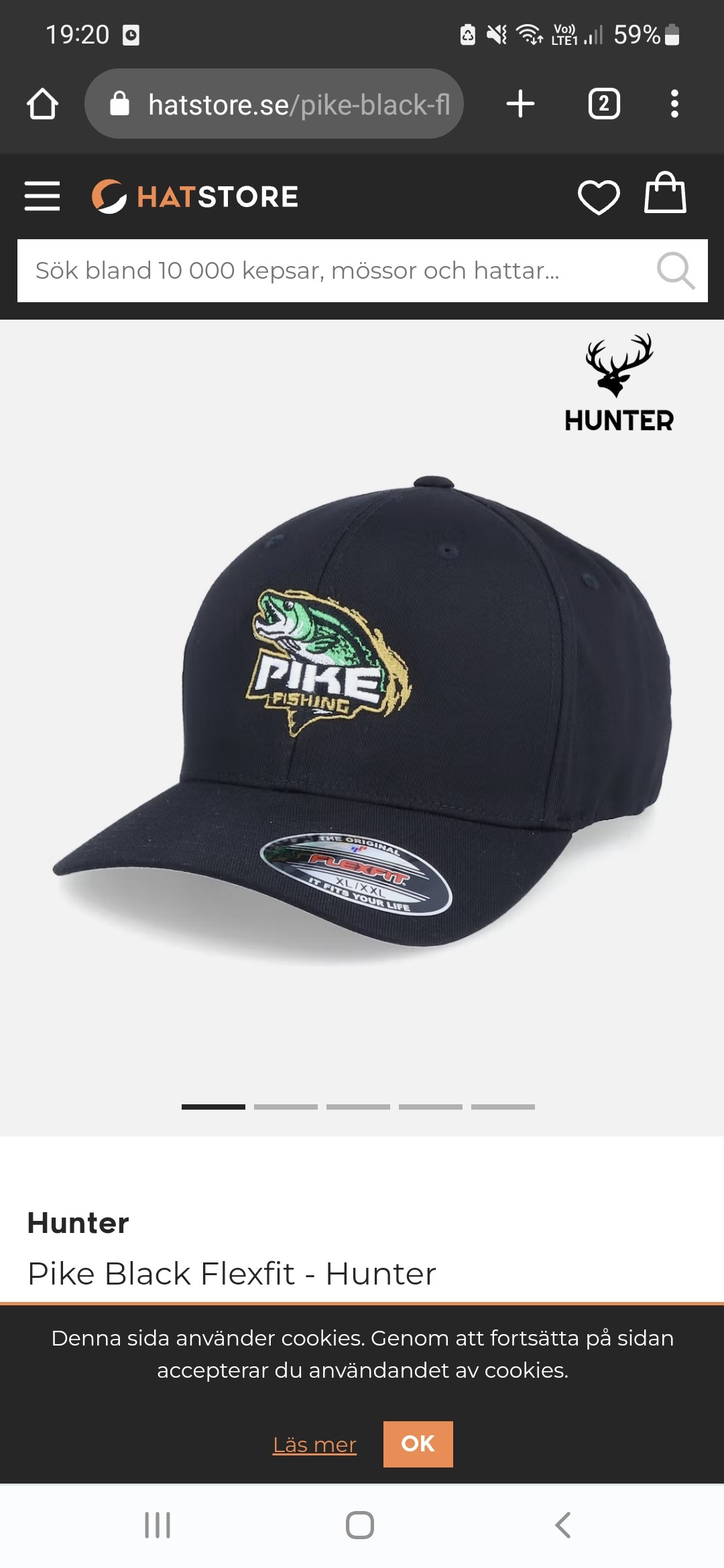
Task: Jump to the second product image indicator
Action: (286, 1107)
